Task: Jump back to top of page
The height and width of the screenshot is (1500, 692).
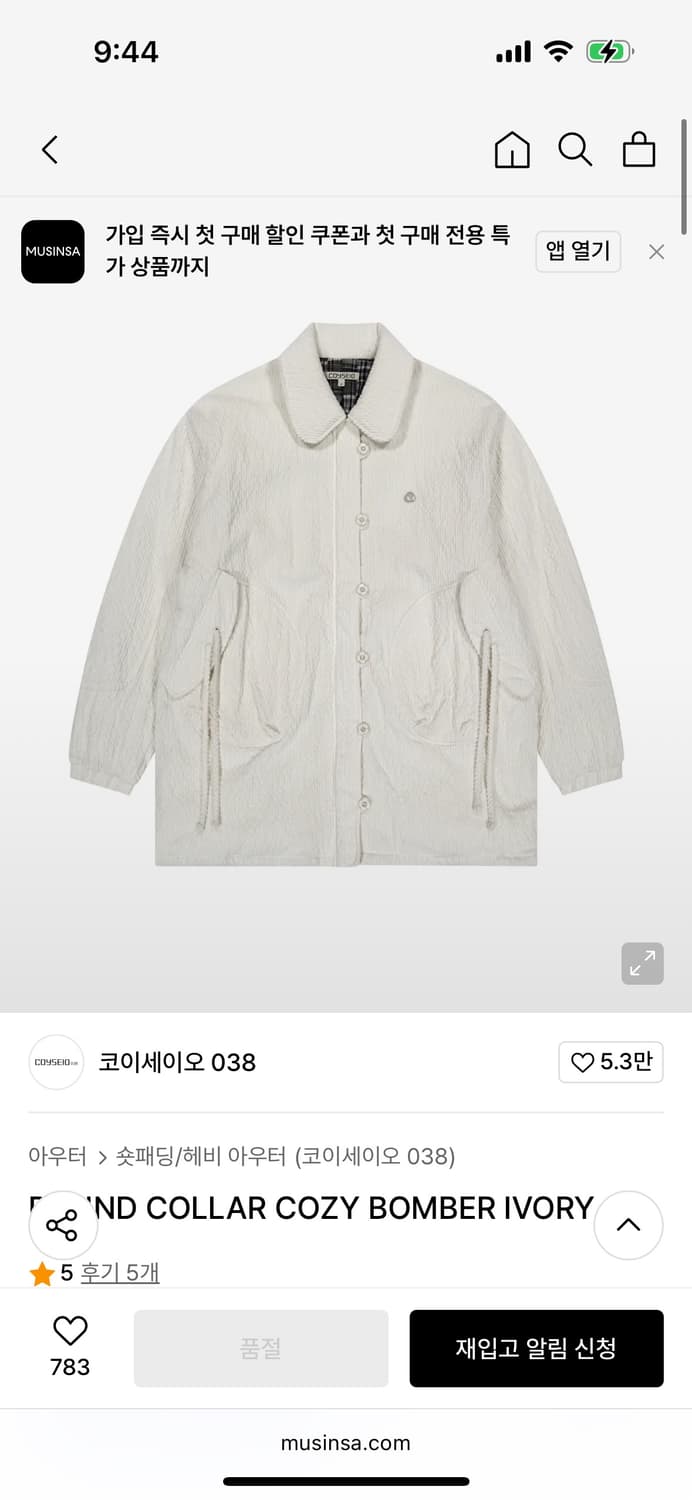Action: point(628,1225)
